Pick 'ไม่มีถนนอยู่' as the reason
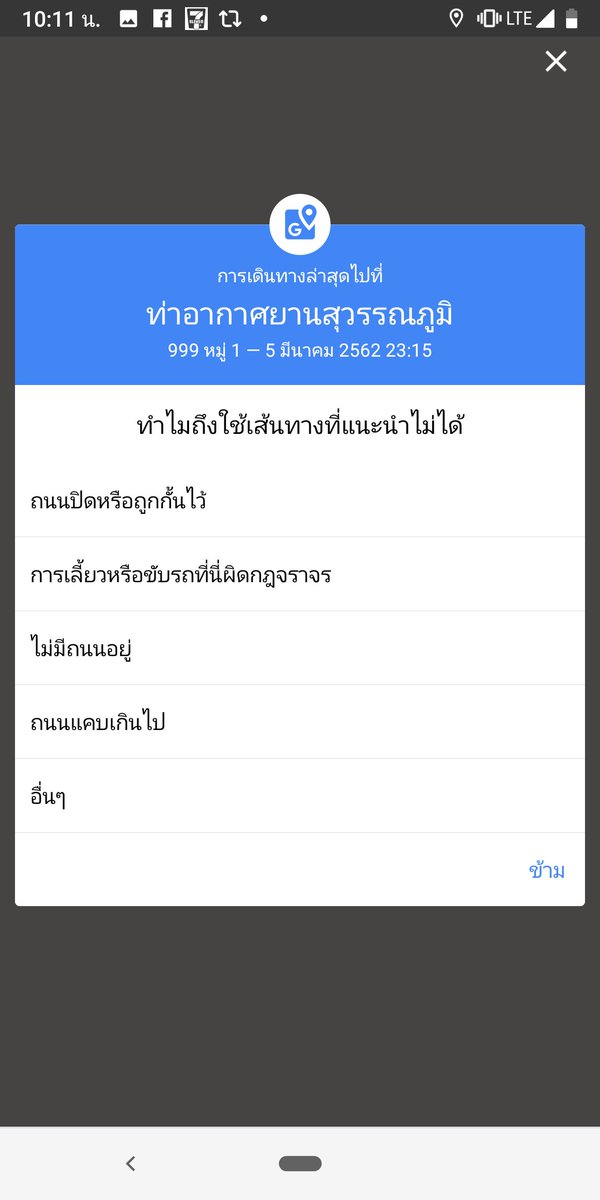 tap(300, 649)
